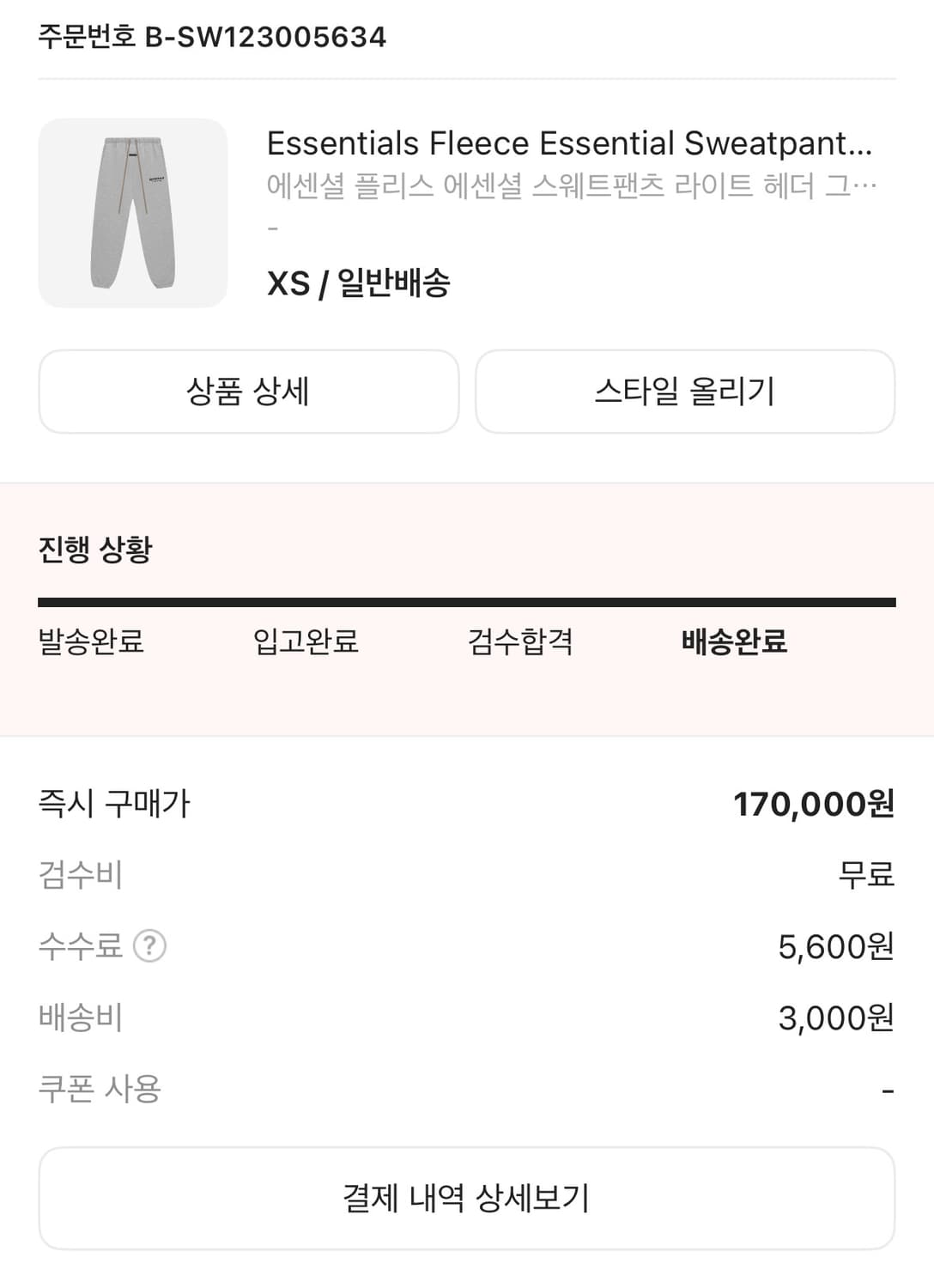Tap 스타일 올리기 to upload a style
Image resolution: width=934 pixels, height=1288 pixels.
(x=685, y=392)
